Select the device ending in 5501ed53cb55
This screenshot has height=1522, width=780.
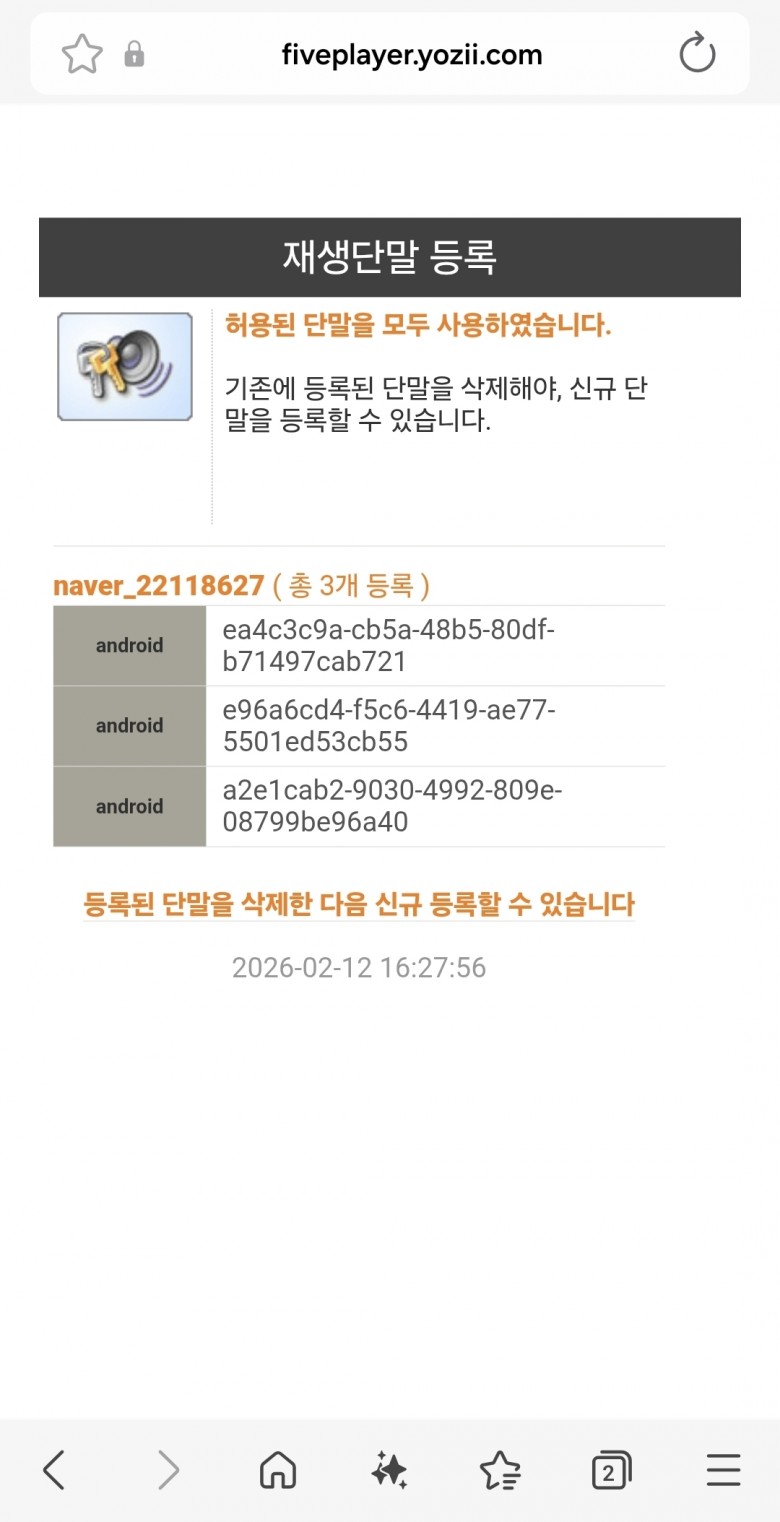click(389, 726)
